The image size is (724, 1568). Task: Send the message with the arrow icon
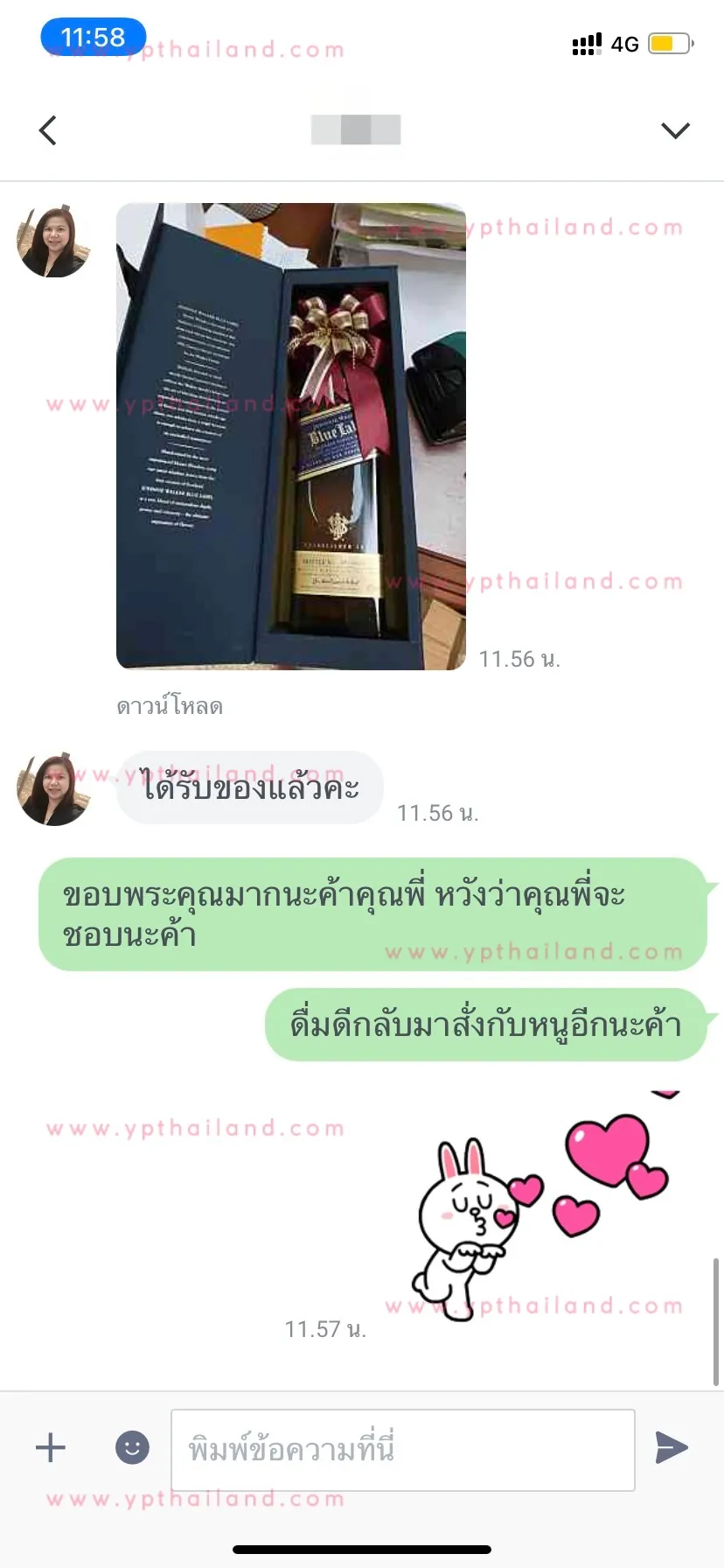[x=672, y=1448]
